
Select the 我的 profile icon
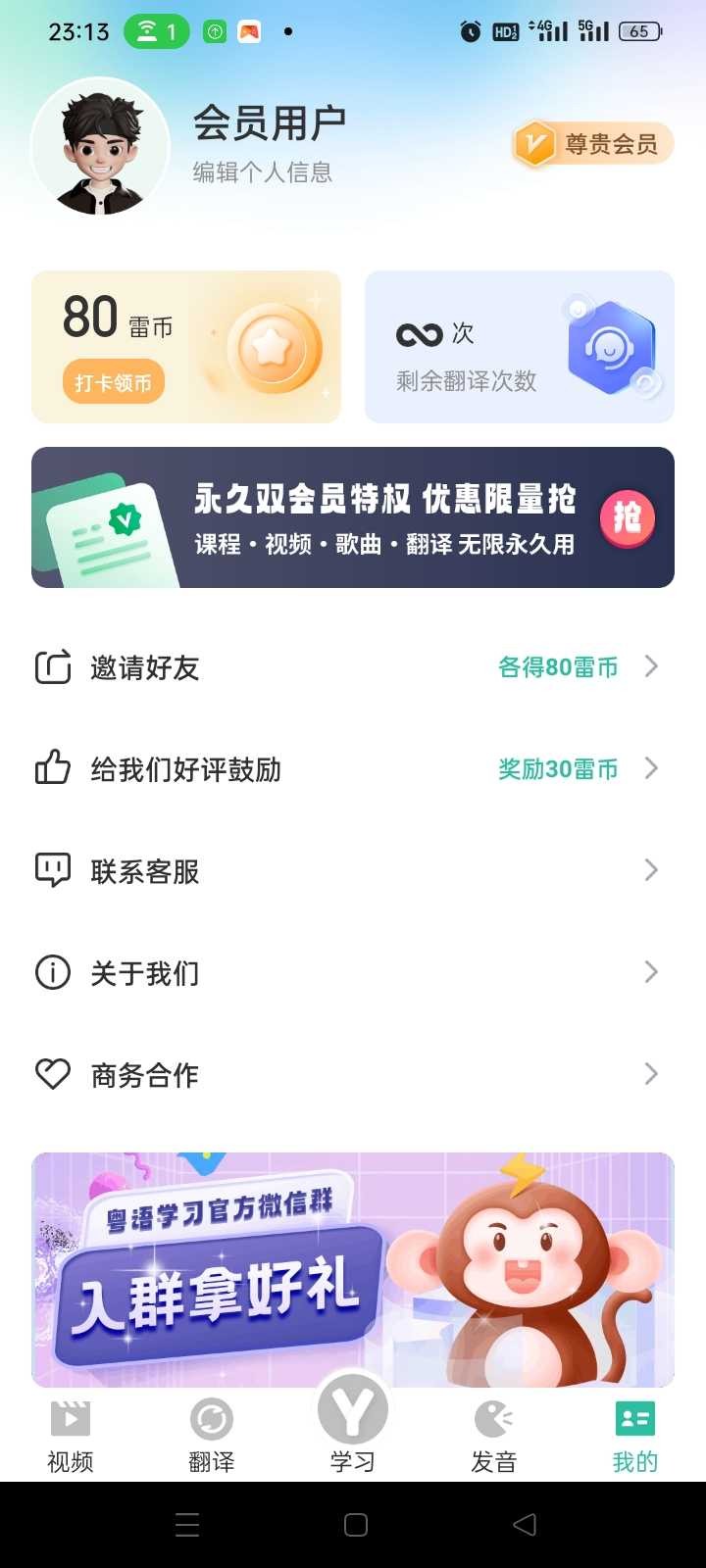[x=633, y=1418]
